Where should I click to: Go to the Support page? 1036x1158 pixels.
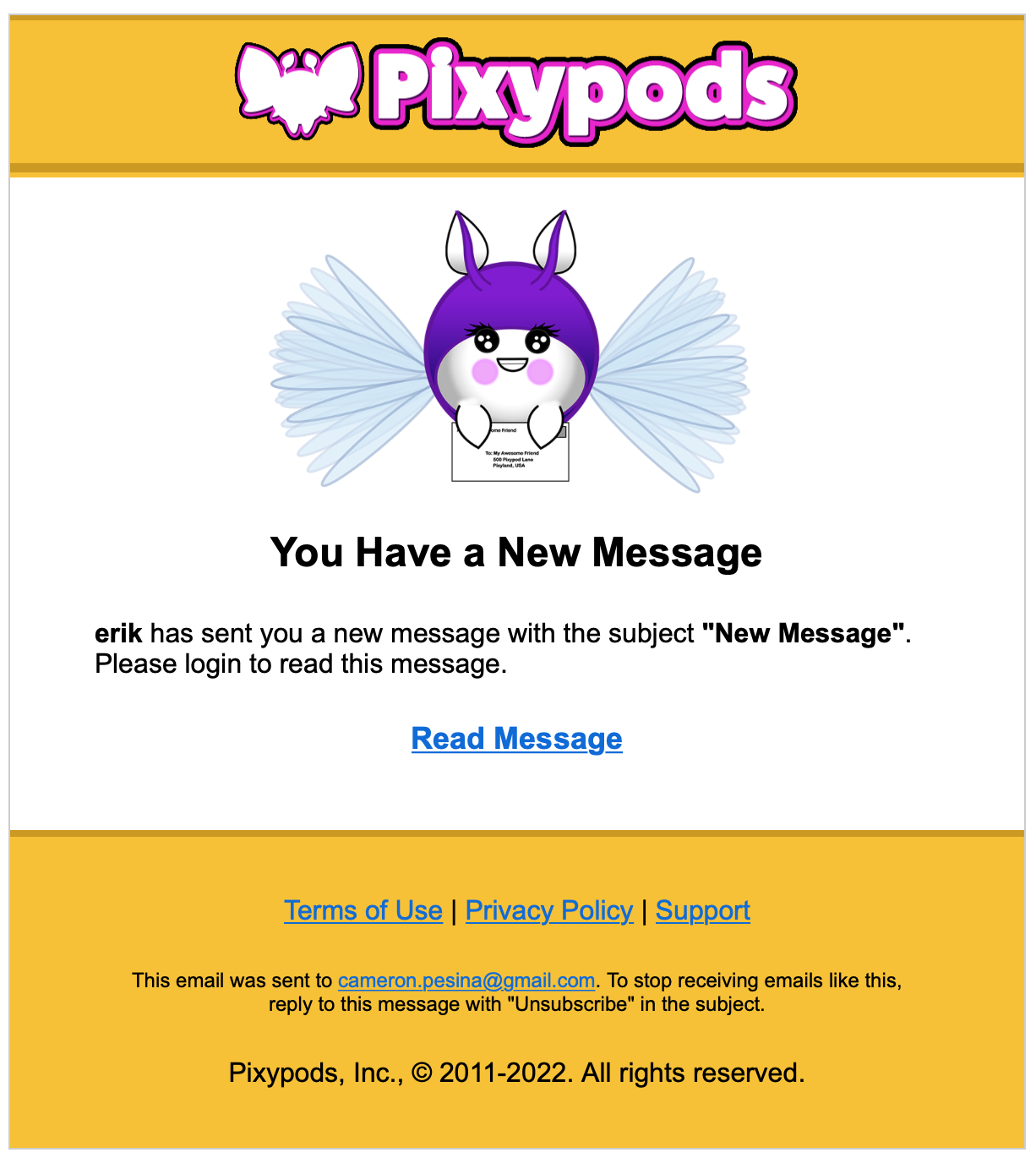(x=702, y=910)
